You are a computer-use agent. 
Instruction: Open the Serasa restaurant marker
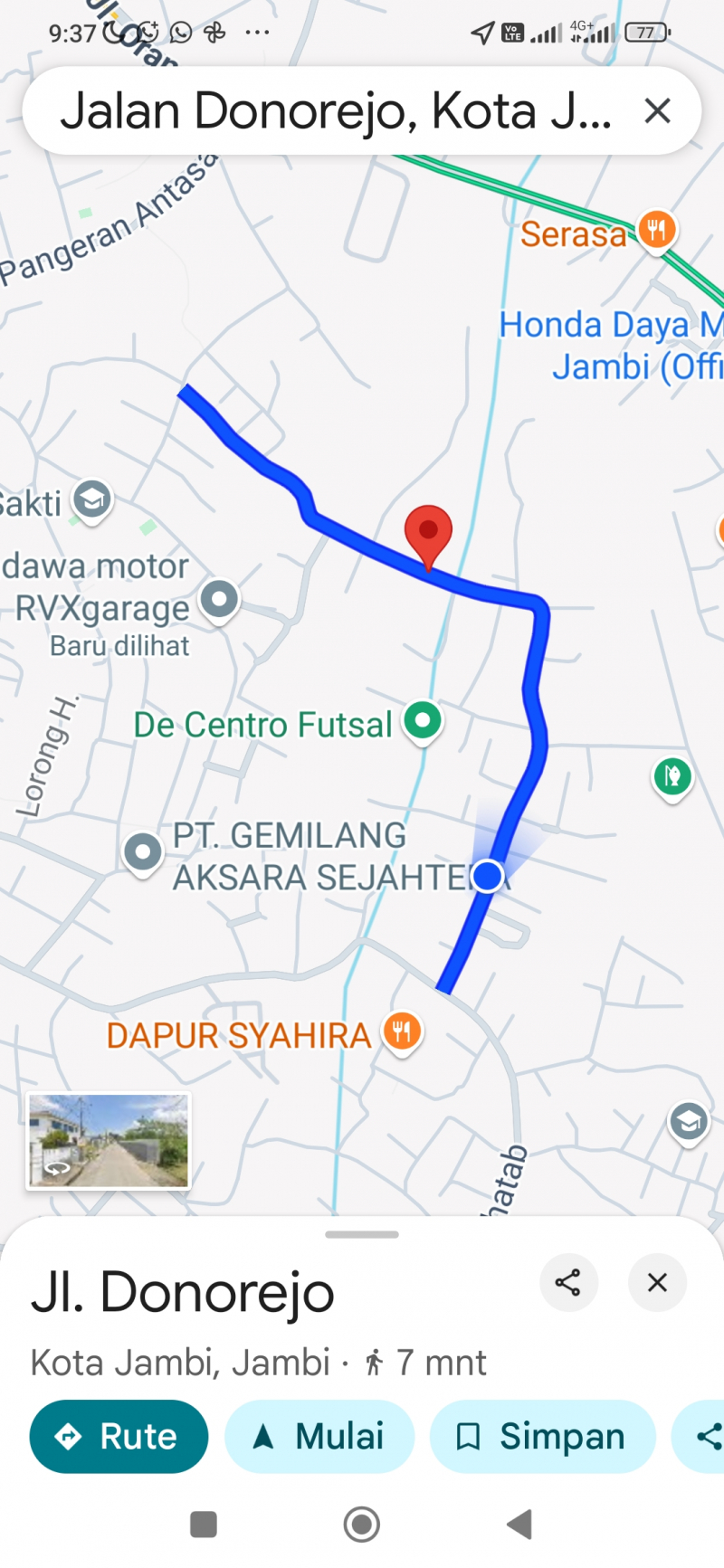(657, 230)
